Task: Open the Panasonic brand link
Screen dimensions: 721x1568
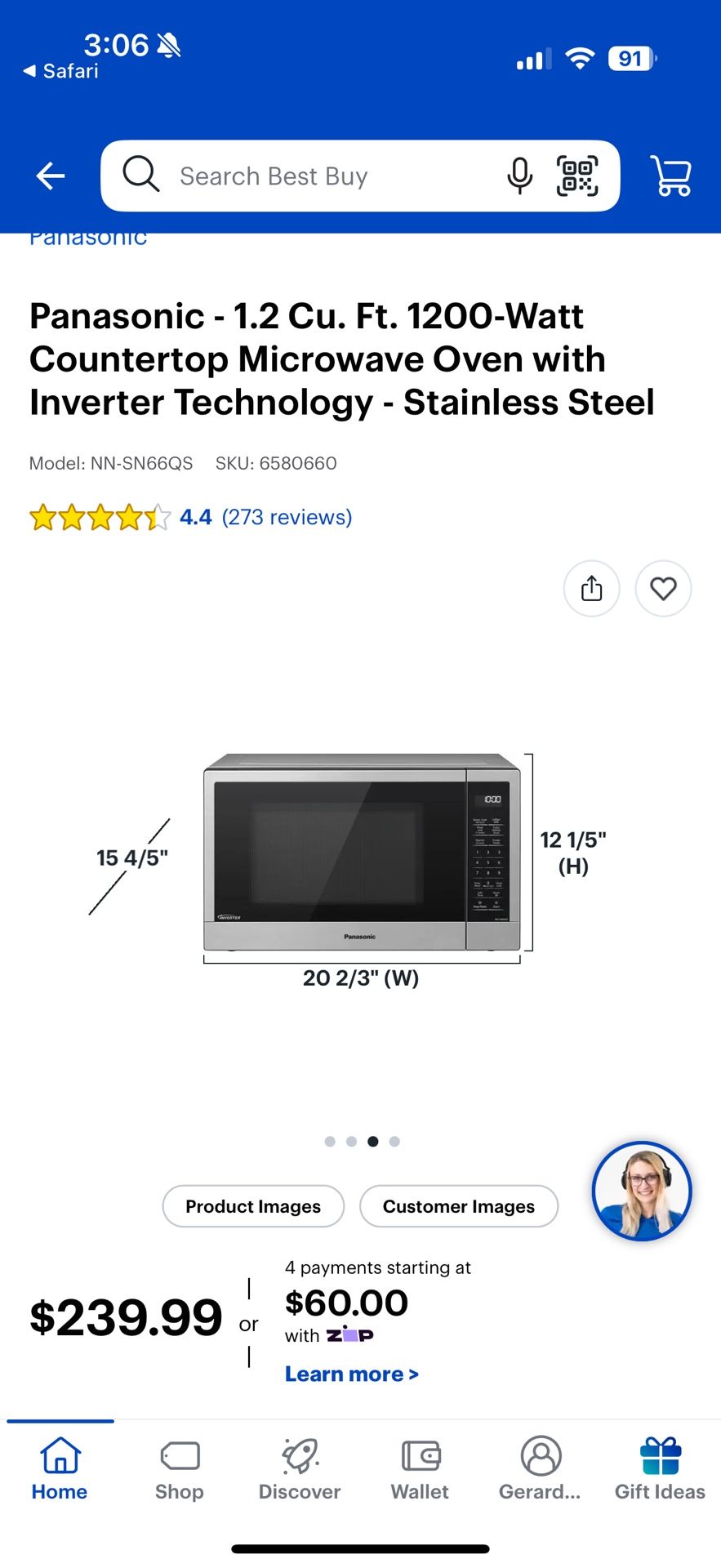Action: pos(88,238)
